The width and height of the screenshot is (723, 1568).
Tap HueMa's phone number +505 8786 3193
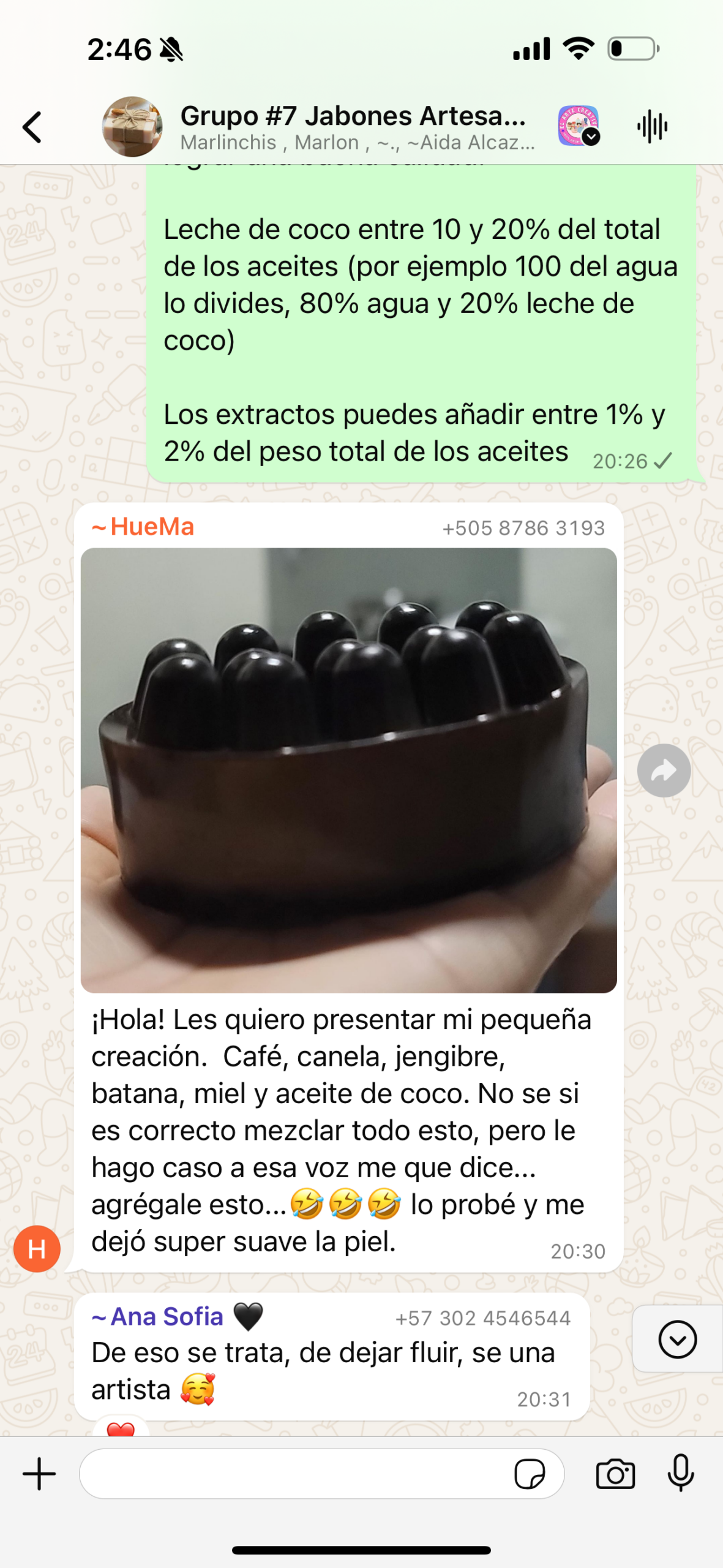pos(523,528)
